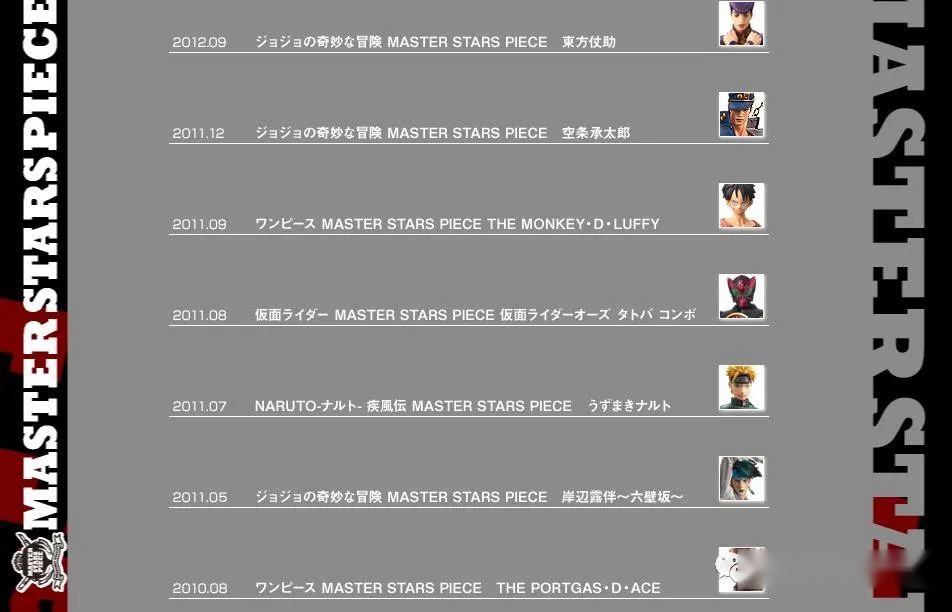Open the 岸辺露伴～六壁坂～ figure entry
952x612 pixels.
pyautogui.click(x=469, y=497)
